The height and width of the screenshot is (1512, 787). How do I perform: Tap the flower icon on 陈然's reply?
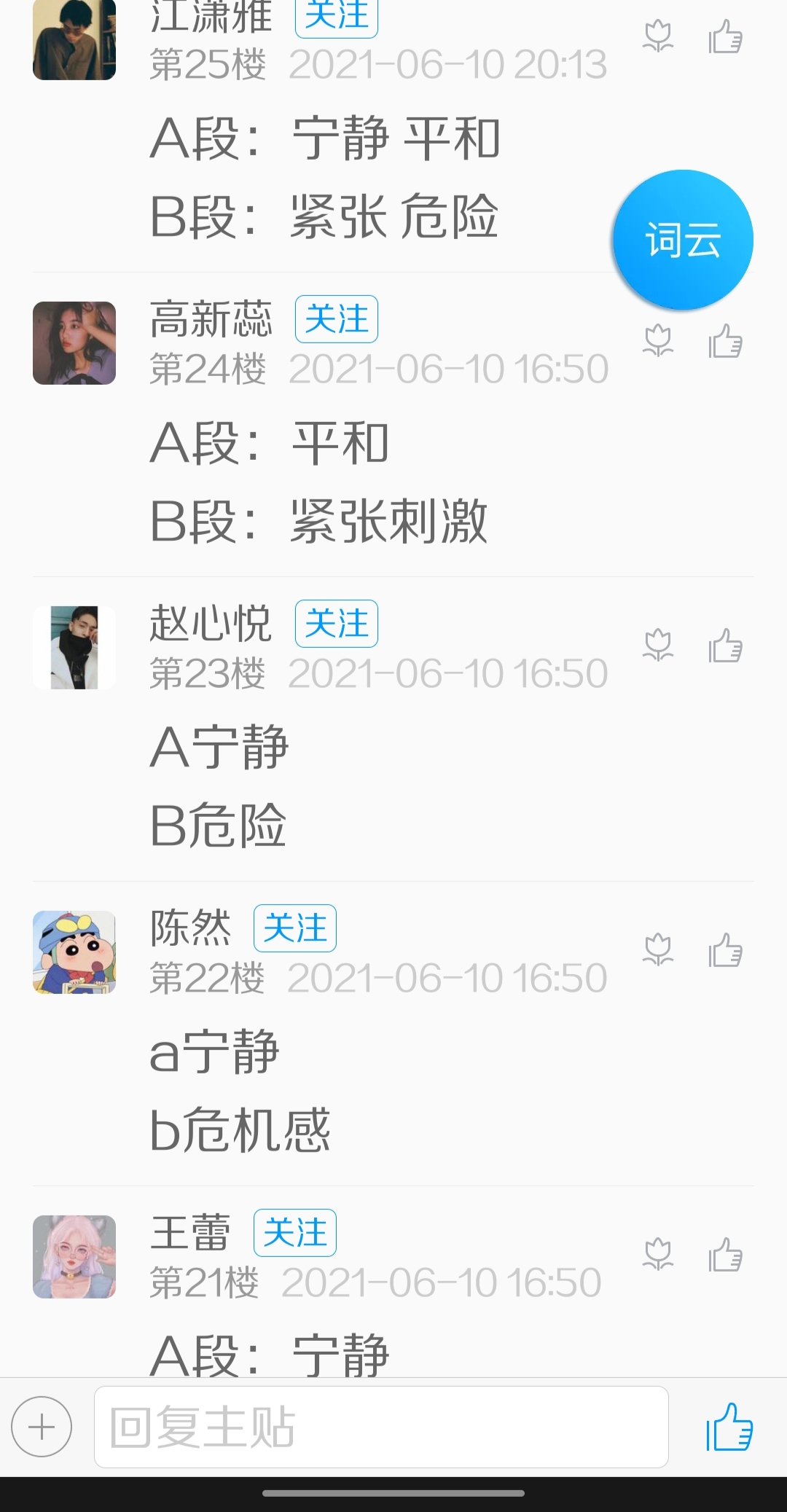pyautogui.click(x=658, y=950)
